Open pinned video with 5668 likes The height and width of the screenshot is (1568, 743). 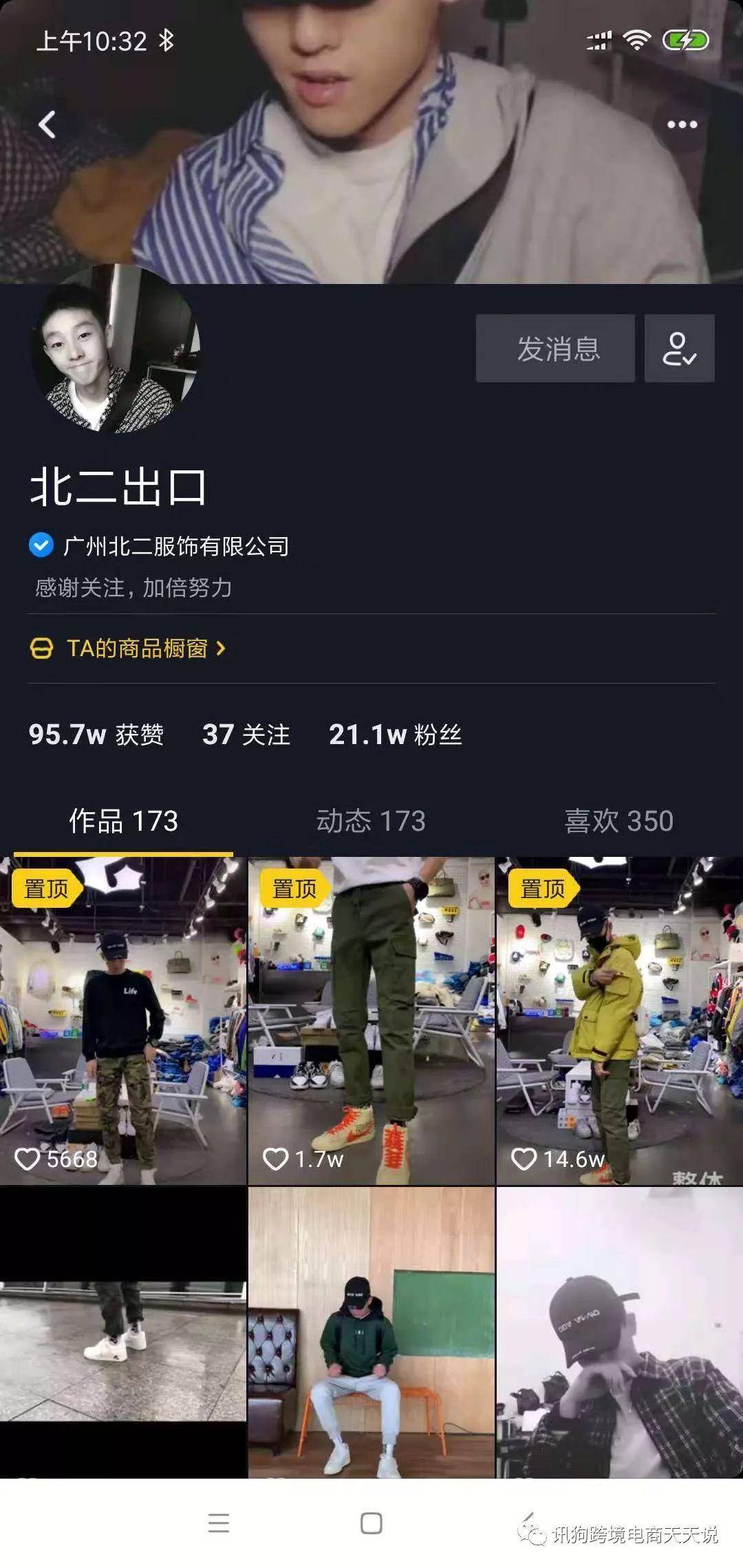click(x=123, y=1021)
